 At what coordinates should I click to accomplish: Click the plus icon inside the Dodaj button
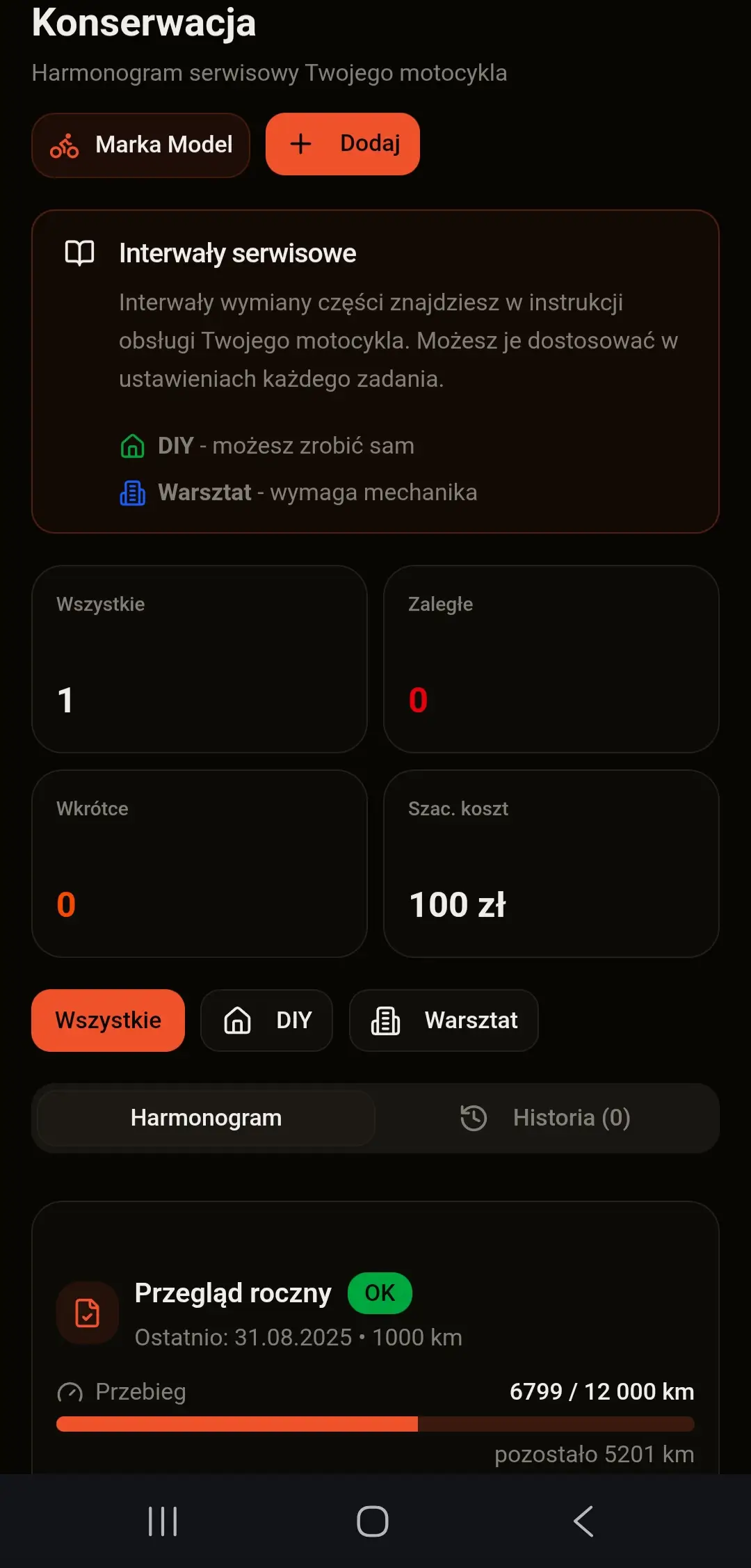[x=300, y=144]
